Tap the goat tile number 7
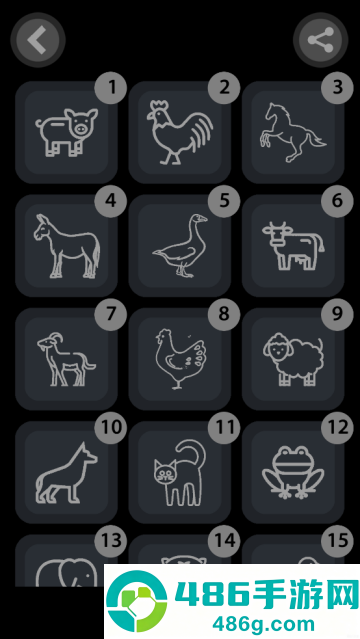This screenshot has height=639, width=360. pos(66,359)
